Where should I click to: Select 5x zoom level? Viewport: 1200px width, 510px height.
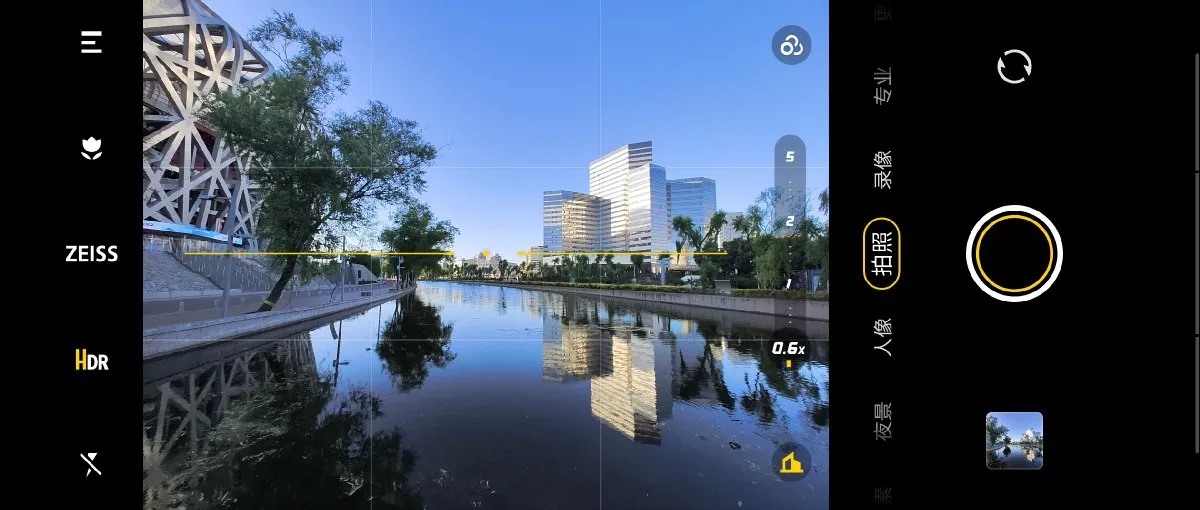pyautogui.click(x=790, y=157)
